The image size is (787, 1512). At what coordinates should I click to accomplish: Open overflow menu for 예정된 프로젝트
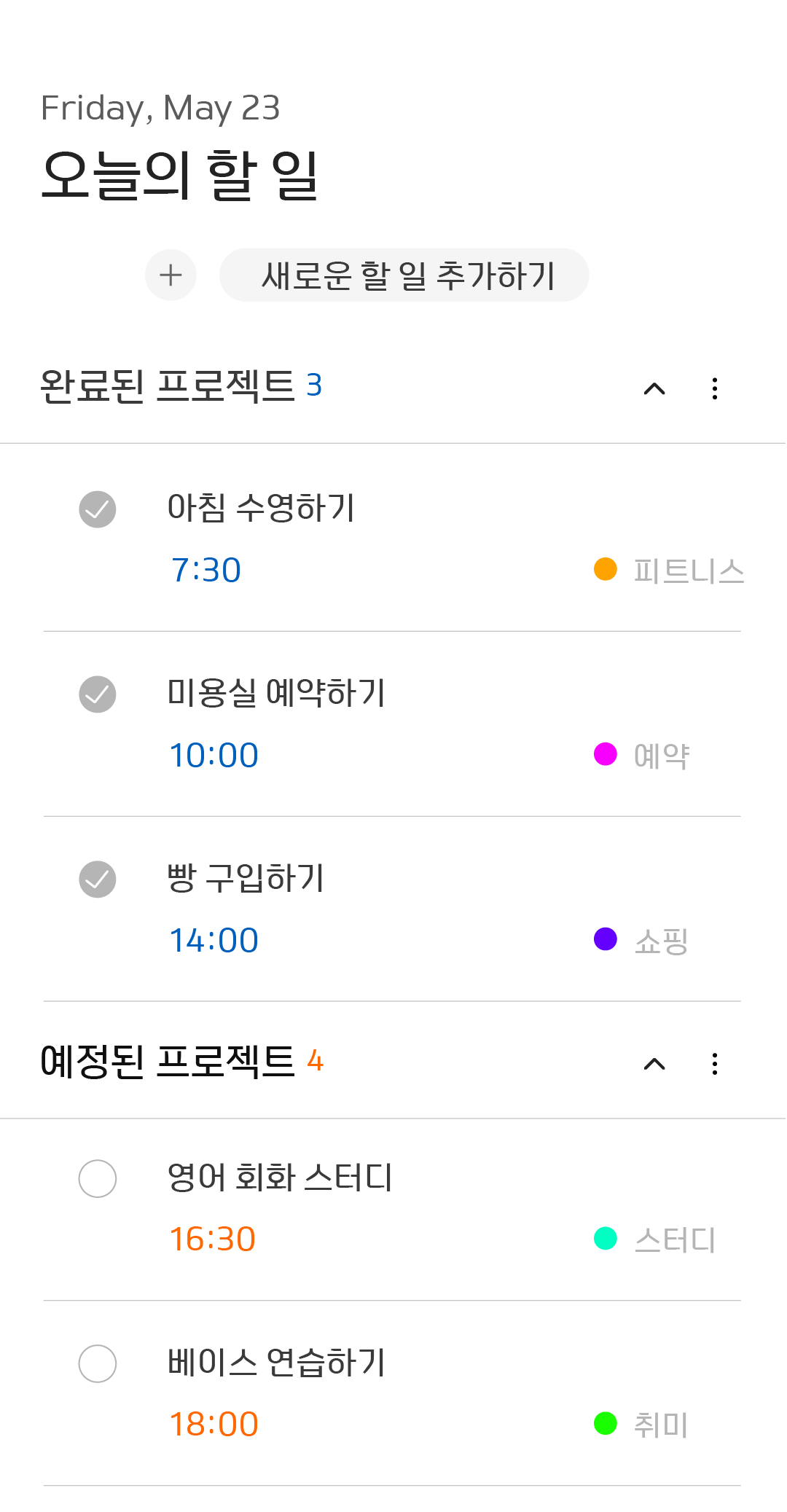(x=715, y=1064)
